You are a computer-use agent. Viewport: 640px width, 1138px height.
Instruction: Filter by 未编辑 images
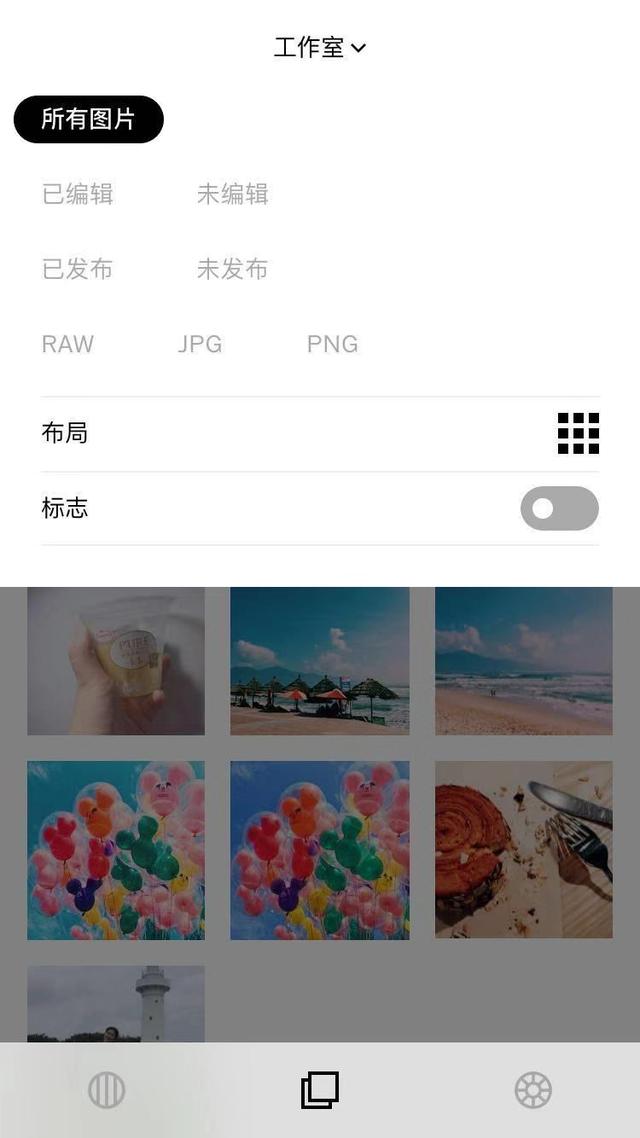coord(233,195)
